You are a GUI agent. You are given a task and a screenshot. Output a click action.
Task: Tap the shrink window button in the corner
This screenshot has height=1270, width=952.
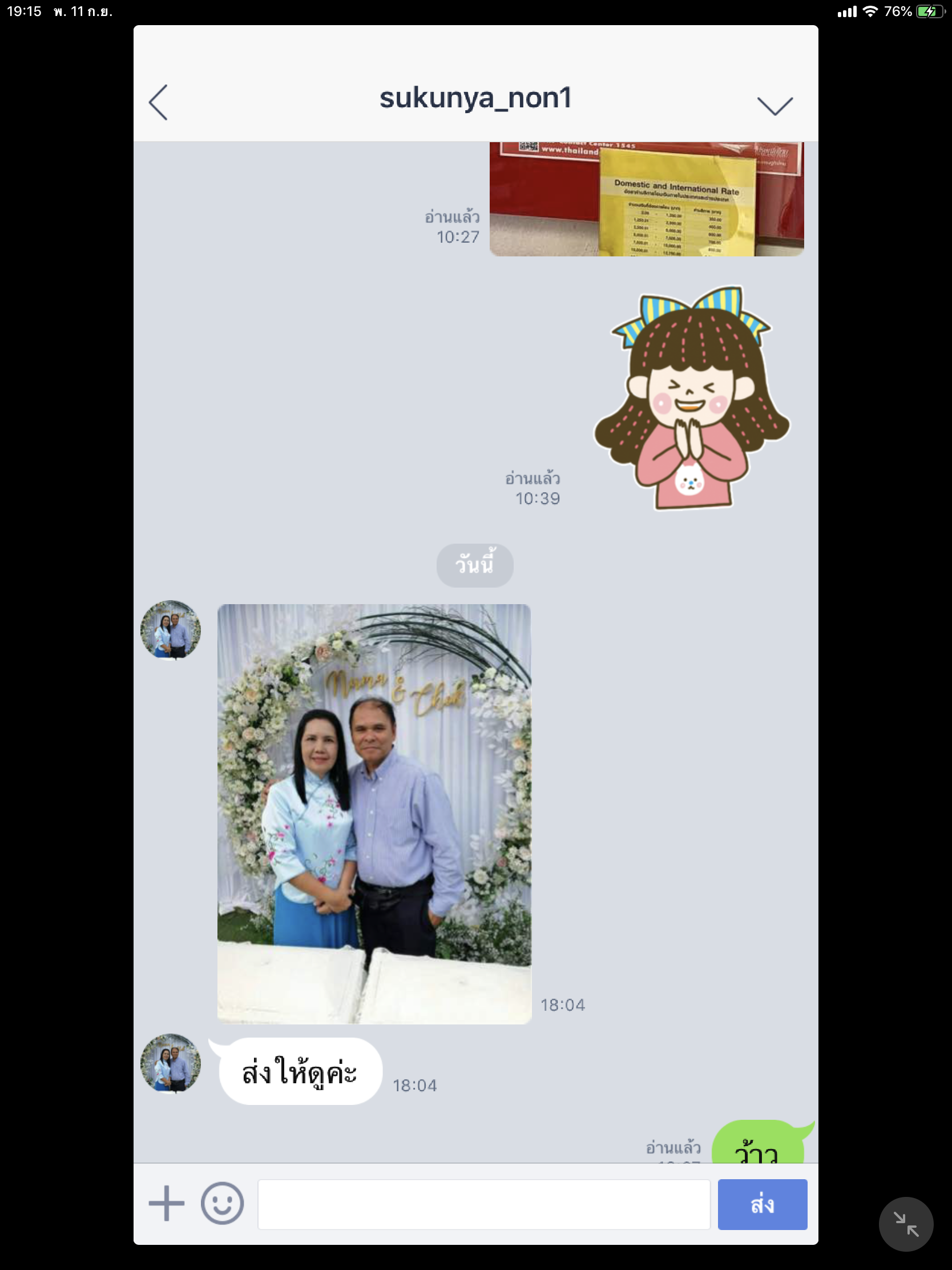tap(905, 1224)
